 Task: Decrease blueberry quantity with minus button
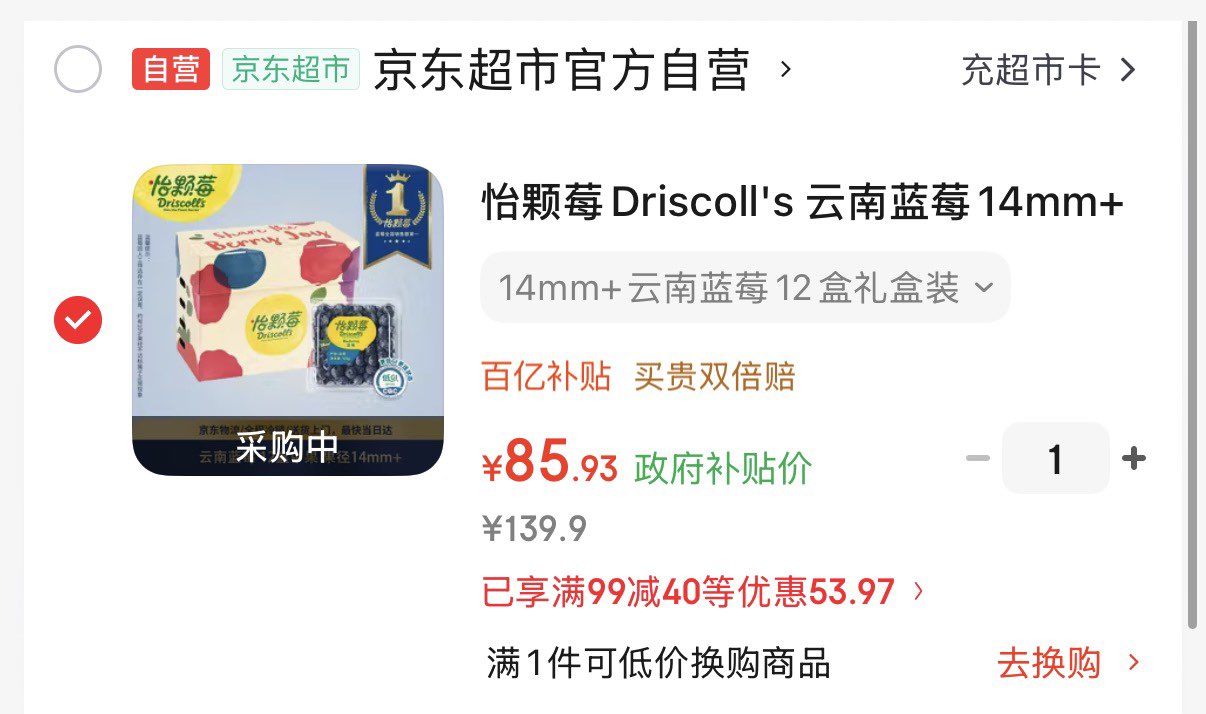(x=978, y=458)
